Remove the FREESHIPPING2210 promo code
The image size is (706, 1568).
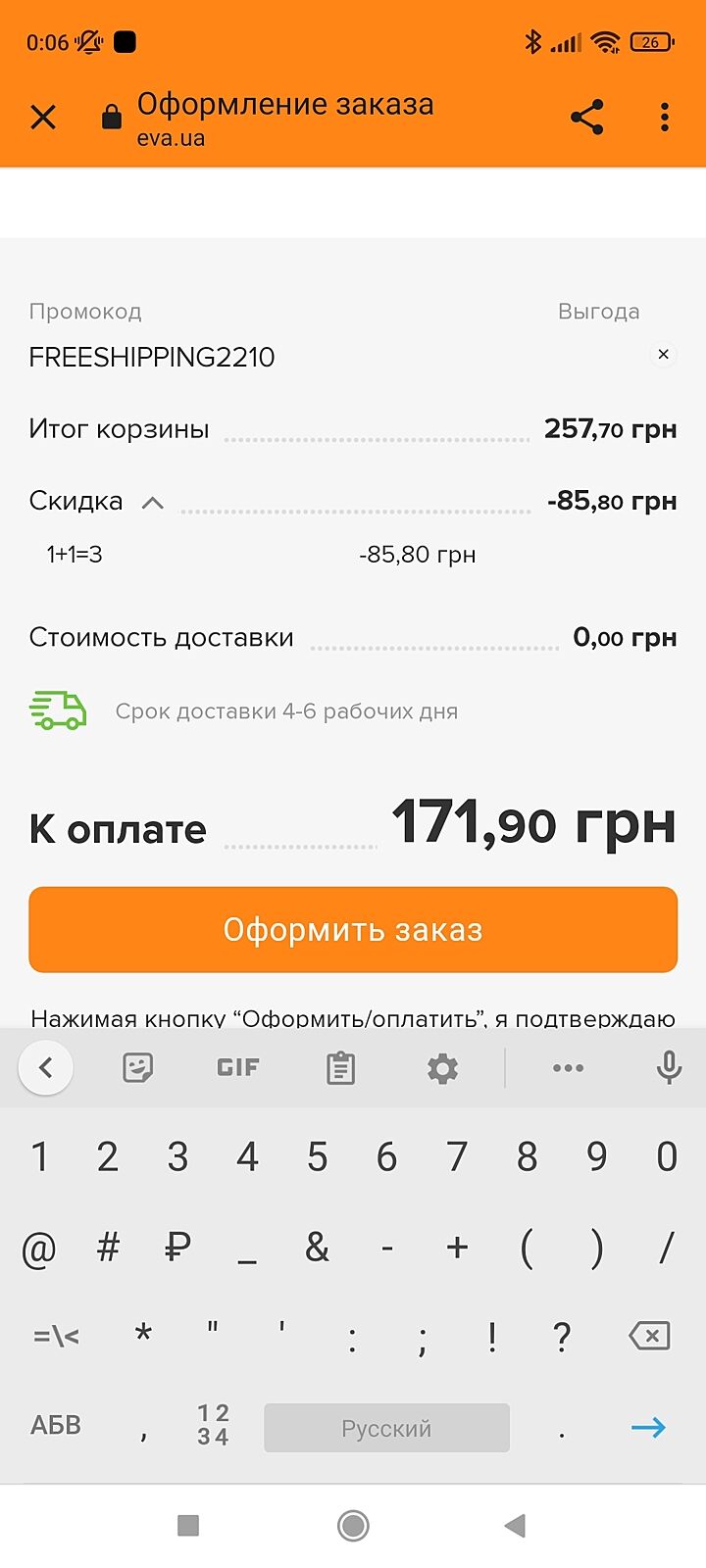click(x=663, y=355)
